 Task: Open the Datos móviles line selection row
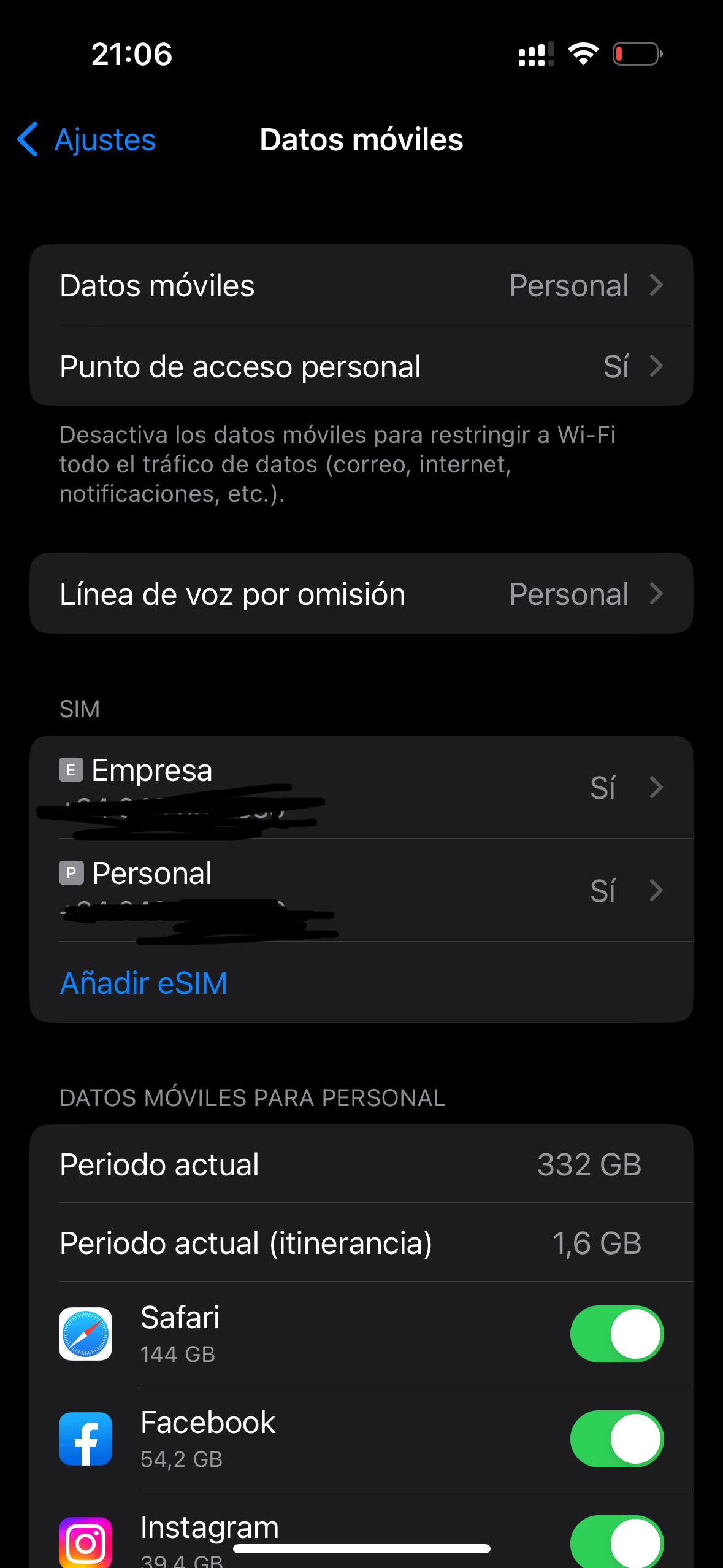(361, 286)
